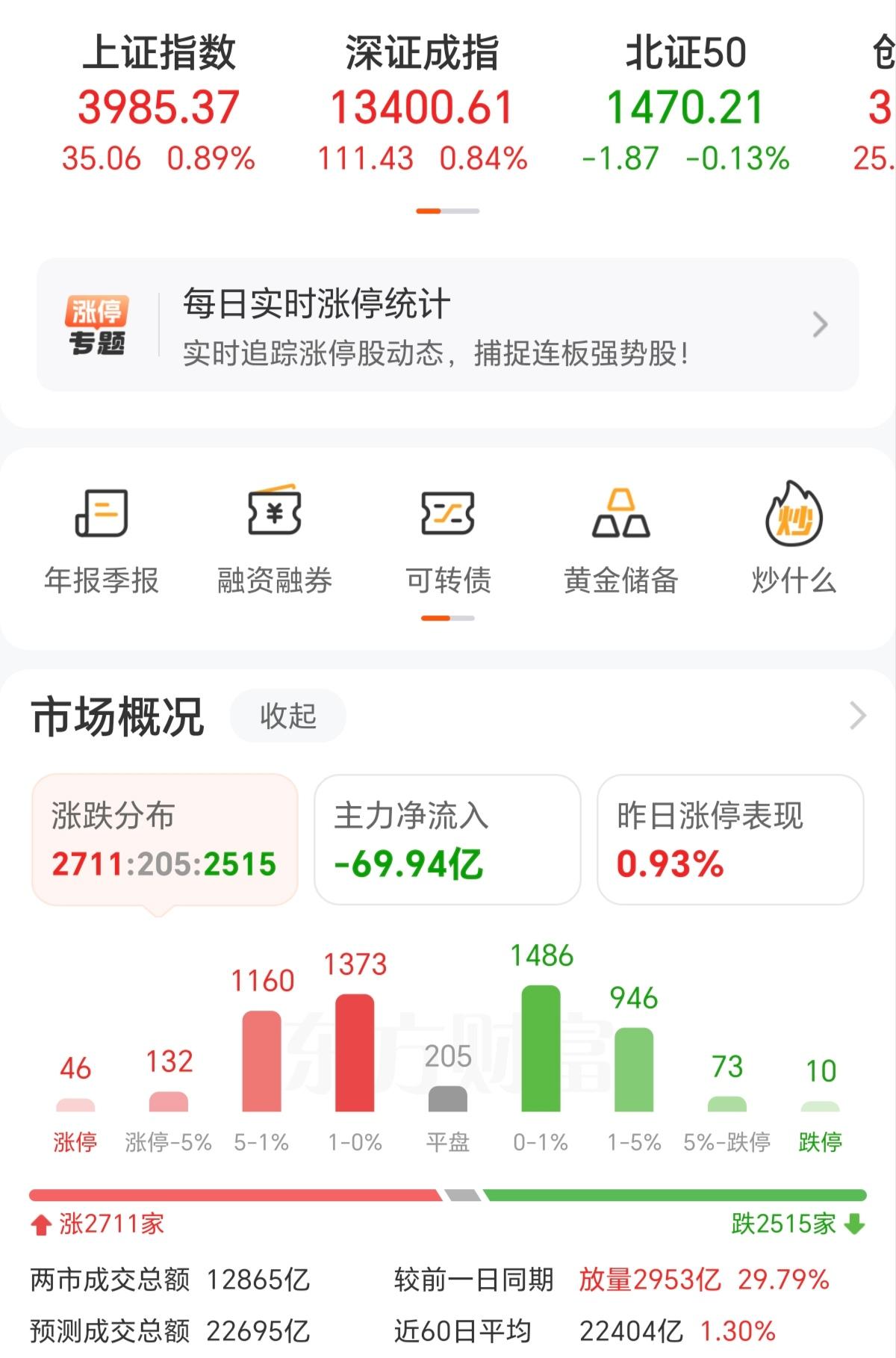
Task: Open the 深证成指 index card
Action: (422, 103)
